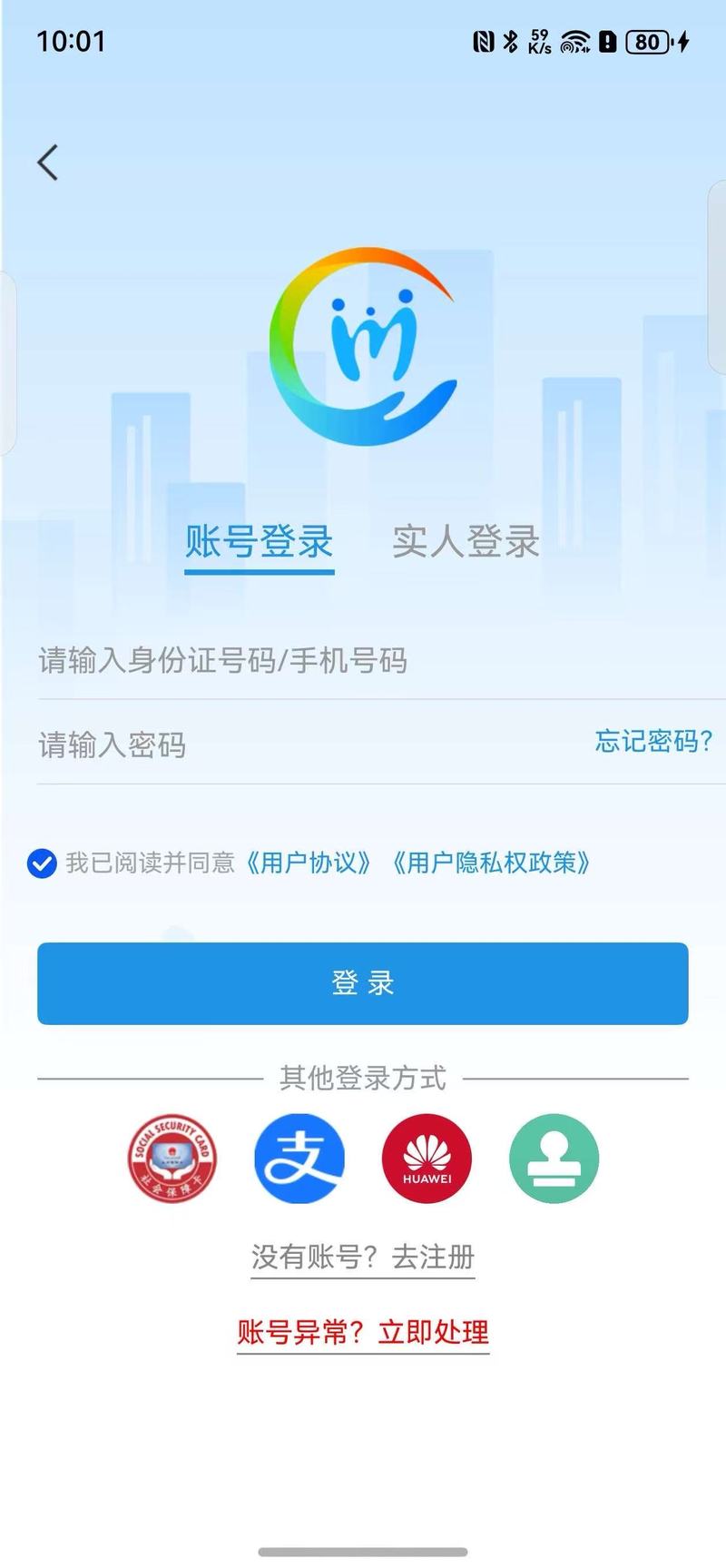The width and height of the screenshot is (726, 1568).
Task: Go back using the top-left arrow
Action: click(x=48, y=163)
